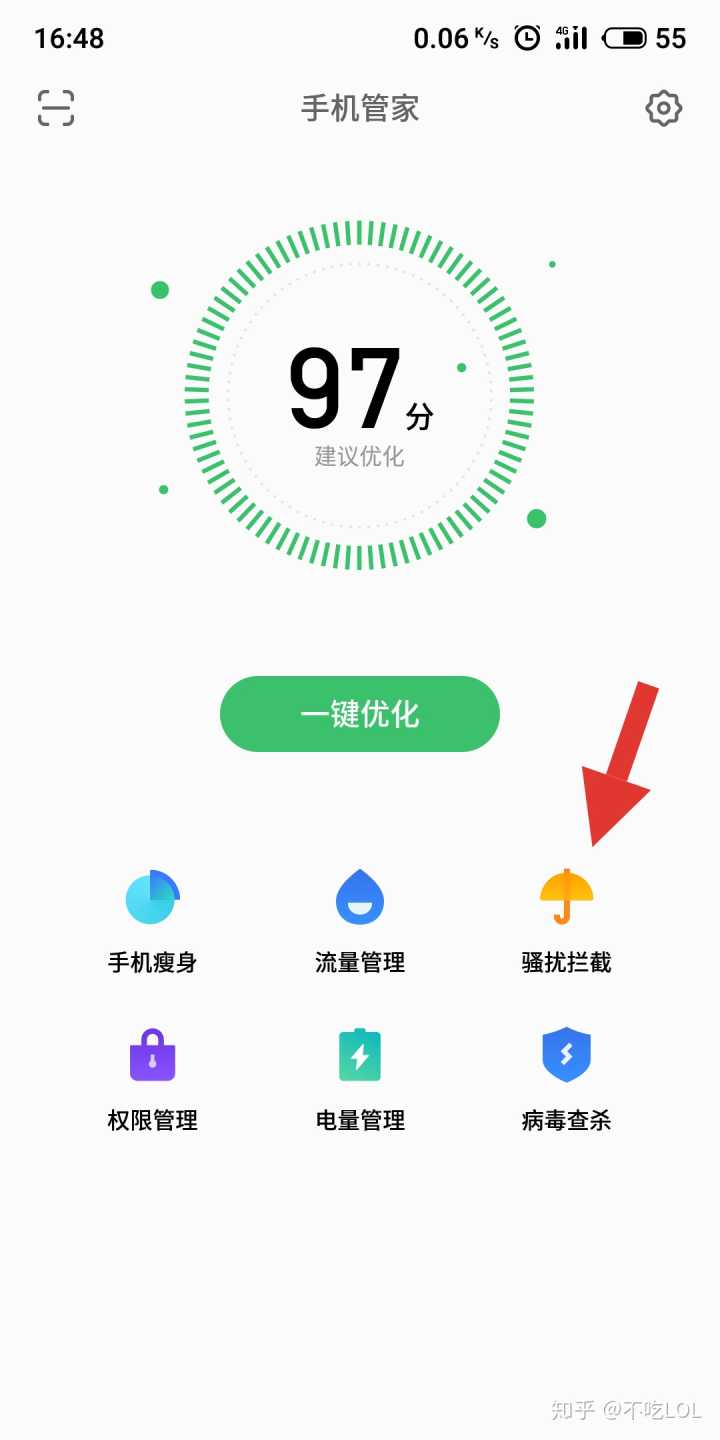
Task: Open 电量管理 battery management
Action: pyautogui.click(x=360, y=1078)
